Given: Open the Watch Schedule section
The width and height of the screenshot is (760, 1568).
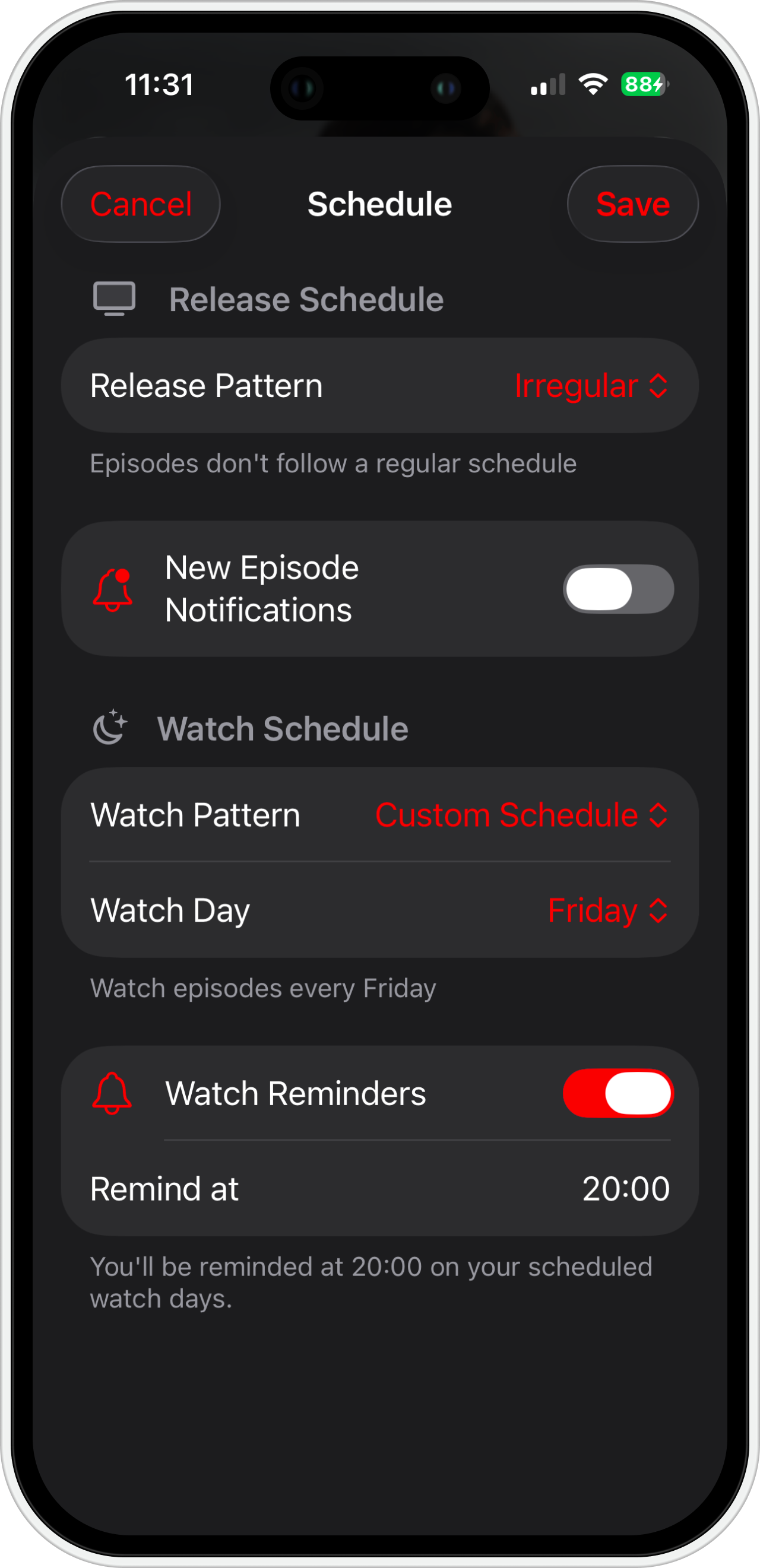Looking at the screenshot, I should pyautogui.click(x=282, y=728).
